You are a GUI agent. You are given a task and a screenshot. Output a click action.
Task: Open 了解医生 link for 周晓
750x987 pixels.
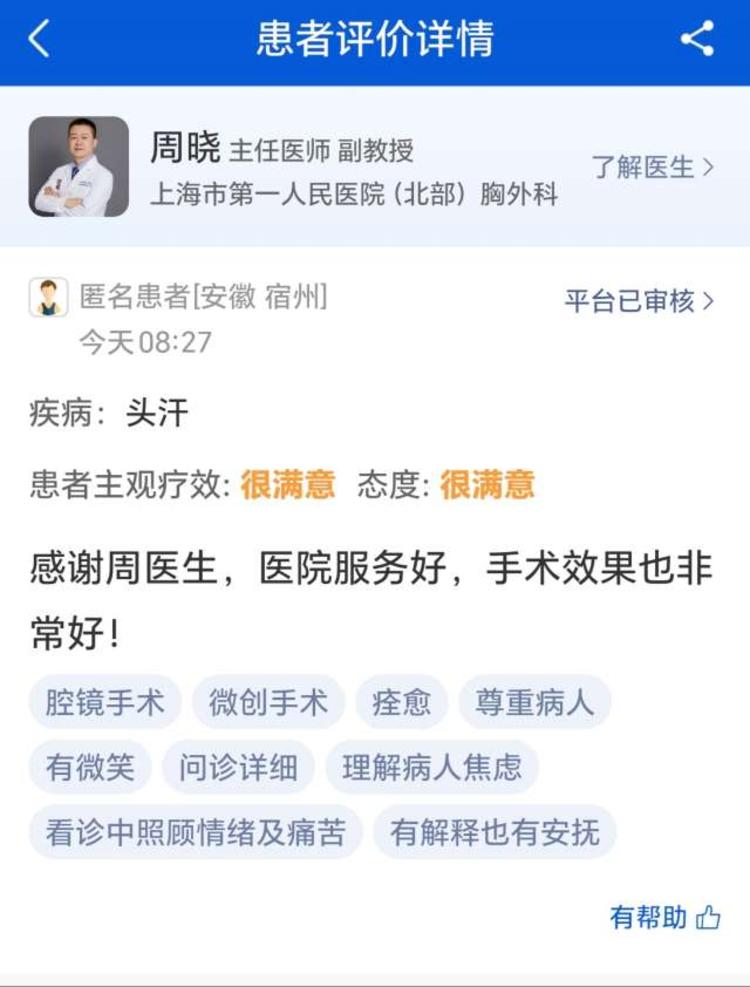[x=652, y=167]
